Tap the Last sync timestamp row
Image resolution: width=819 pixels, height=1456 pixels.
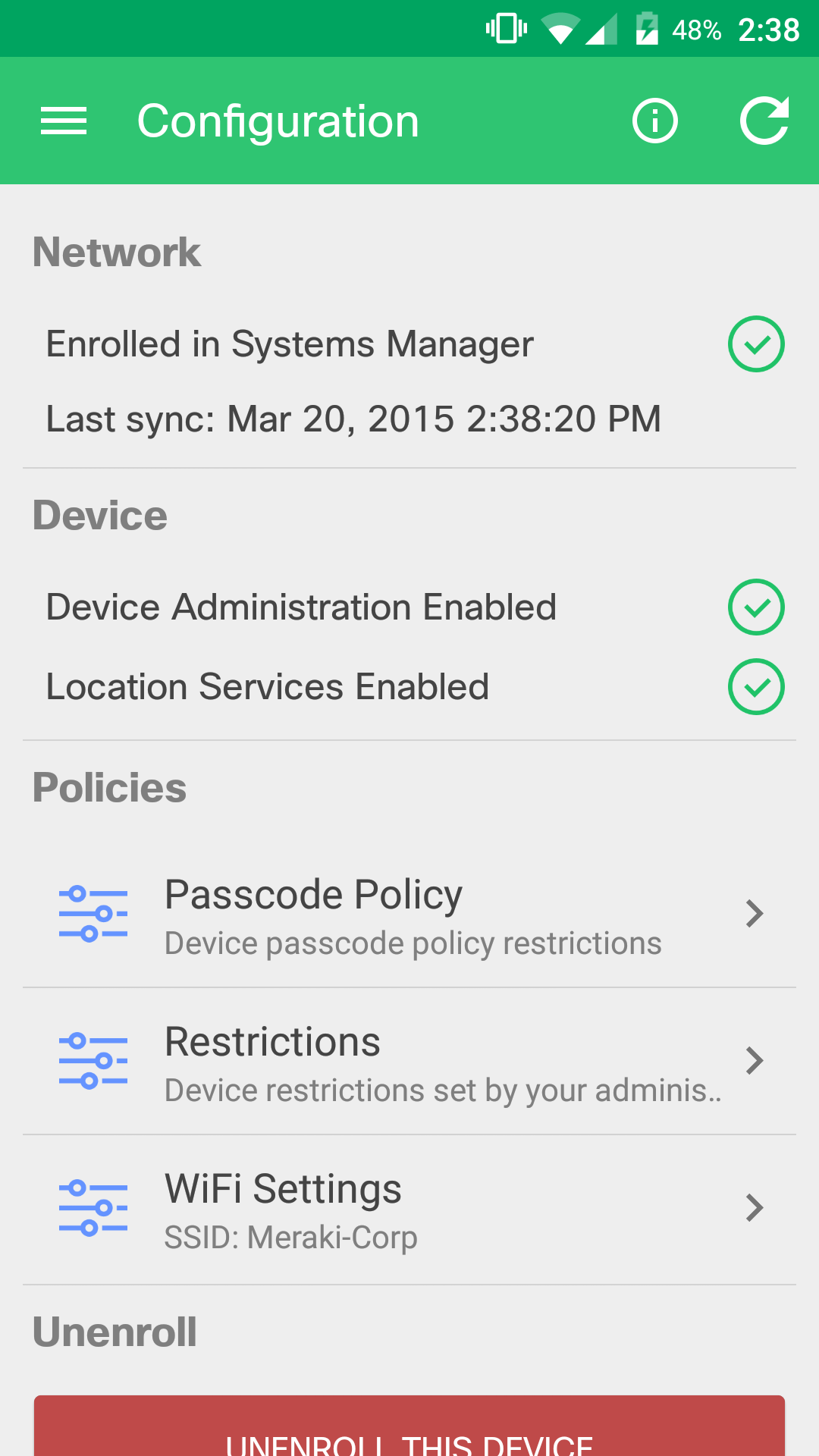(x=353, y=418)
